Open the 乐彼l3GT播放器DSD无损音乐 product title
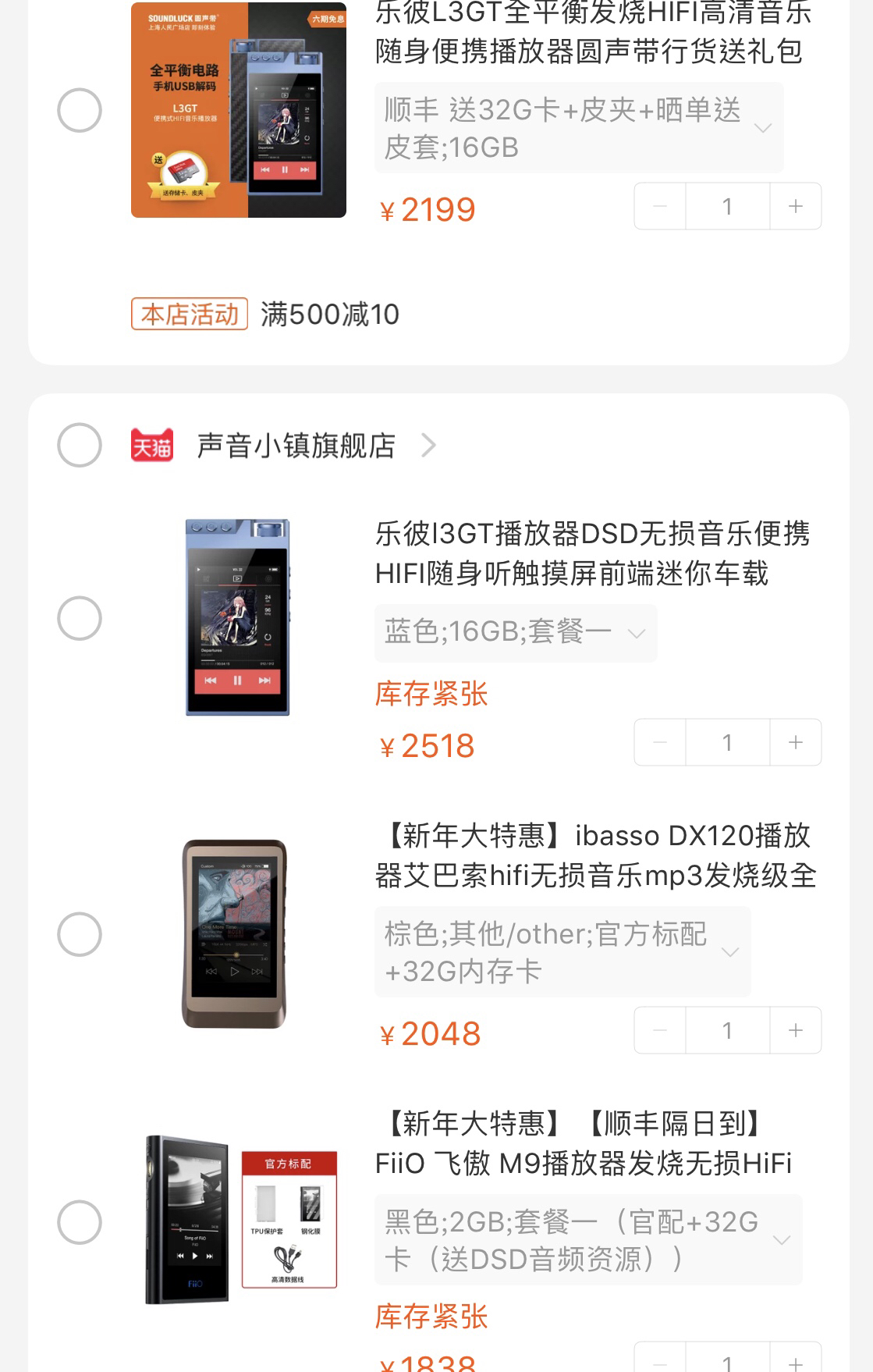Screen dimensions: 873x1372 click(x=592, y=553)
